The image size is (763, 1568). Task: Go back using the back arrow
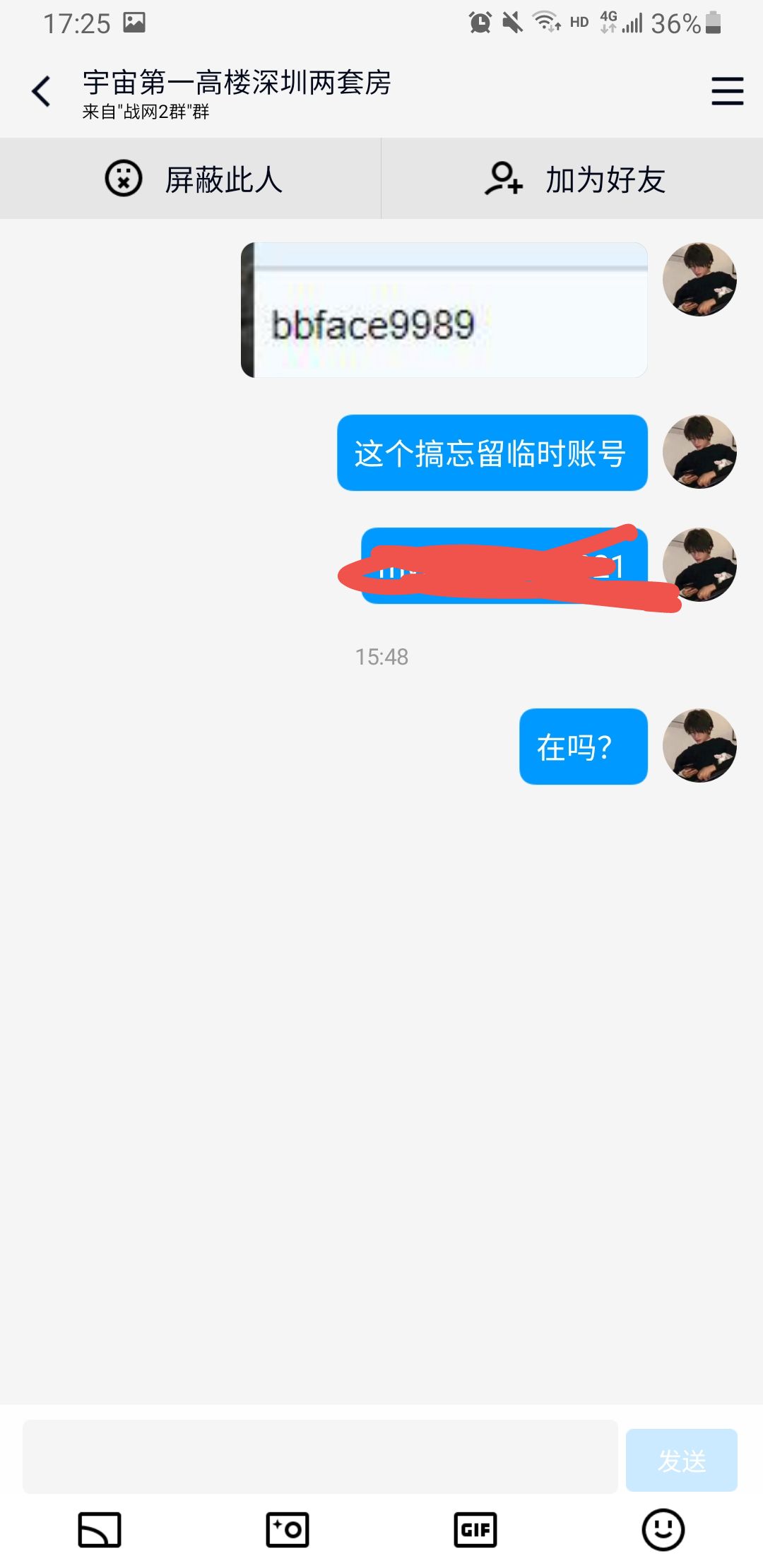(41, 92)
